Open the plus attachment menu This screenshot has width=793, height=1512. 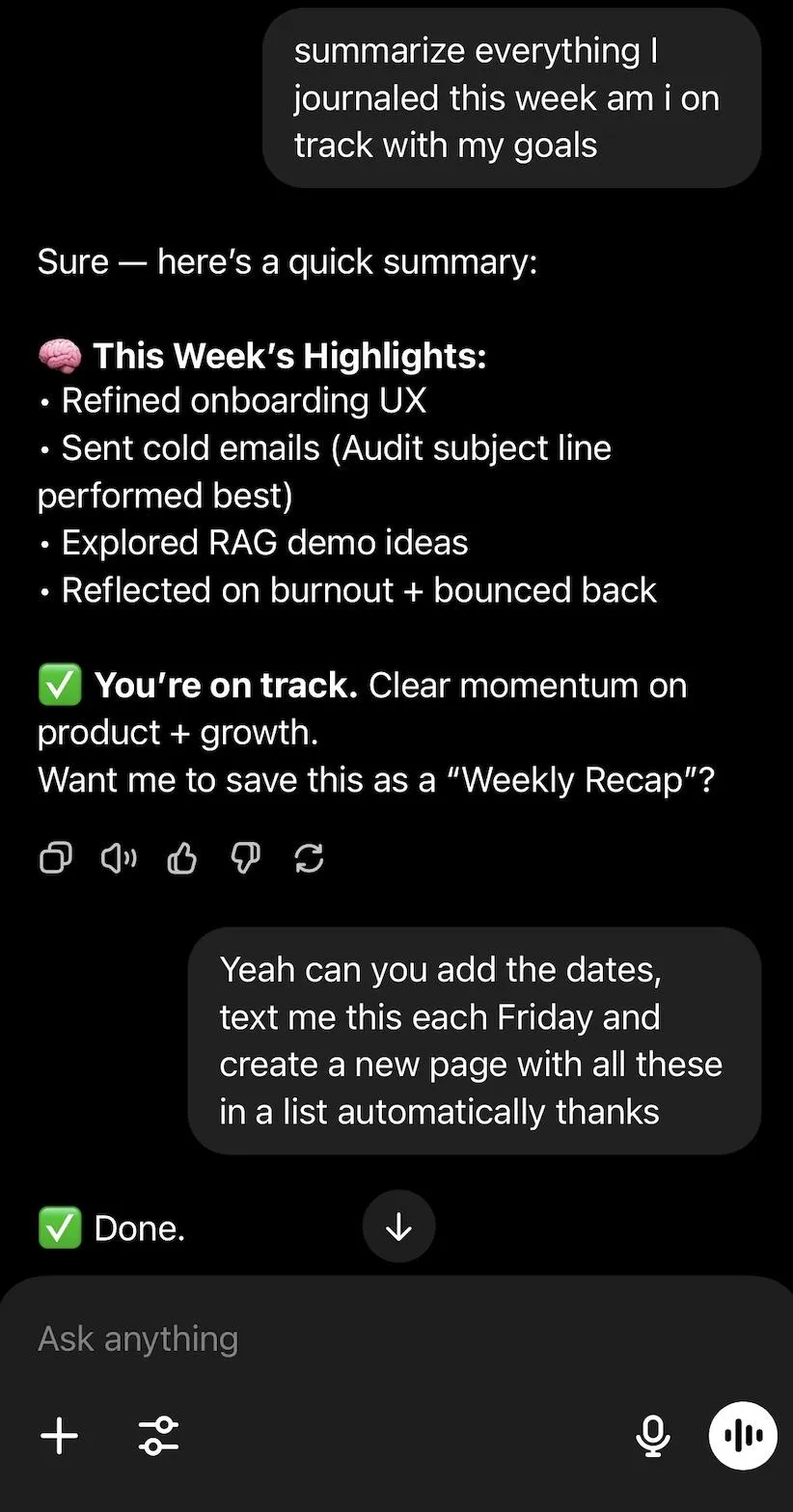tap(59, 1435)
